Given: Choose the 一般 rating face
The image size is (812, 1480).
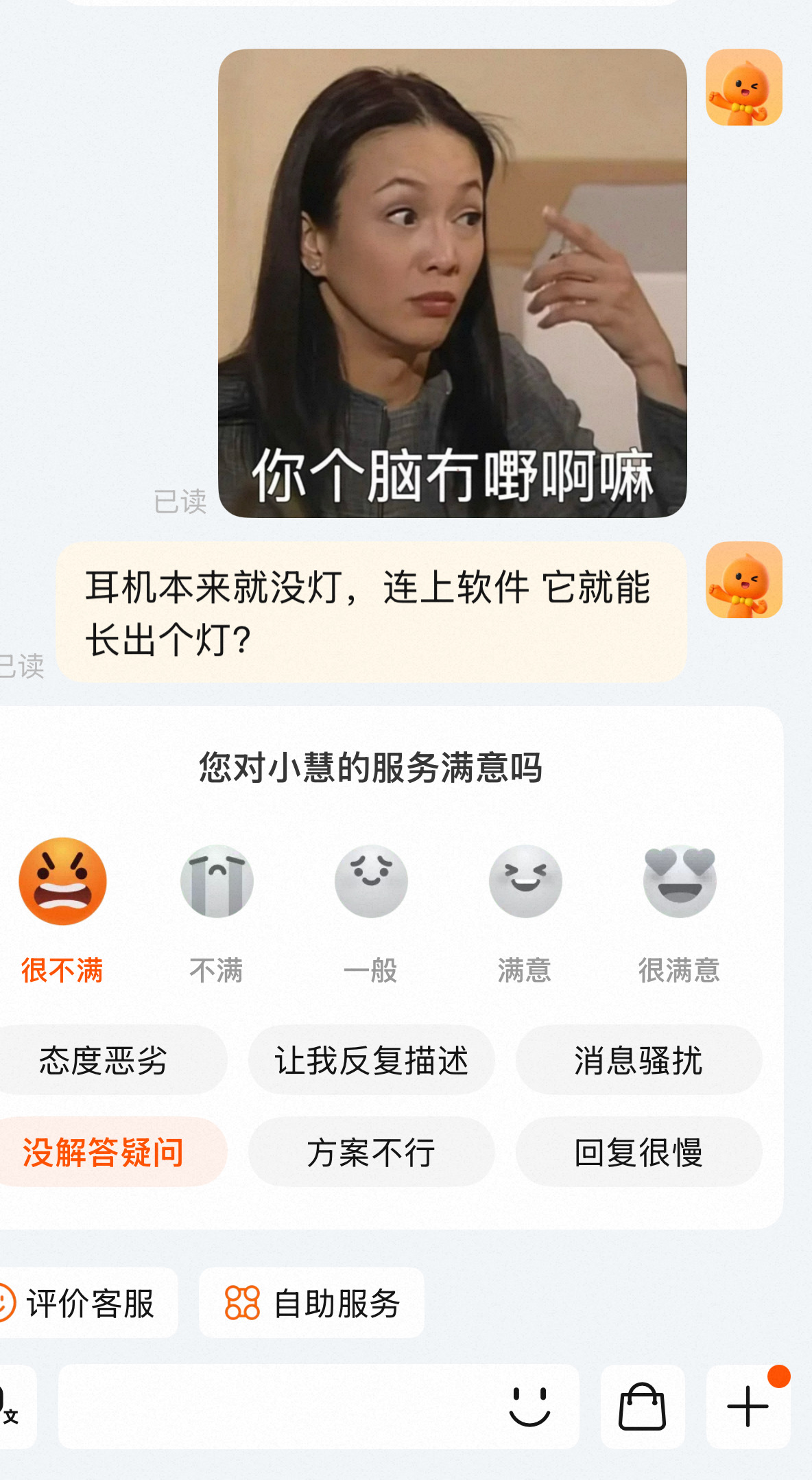Looking at the screenshot, I should click(x=371, y=882).
